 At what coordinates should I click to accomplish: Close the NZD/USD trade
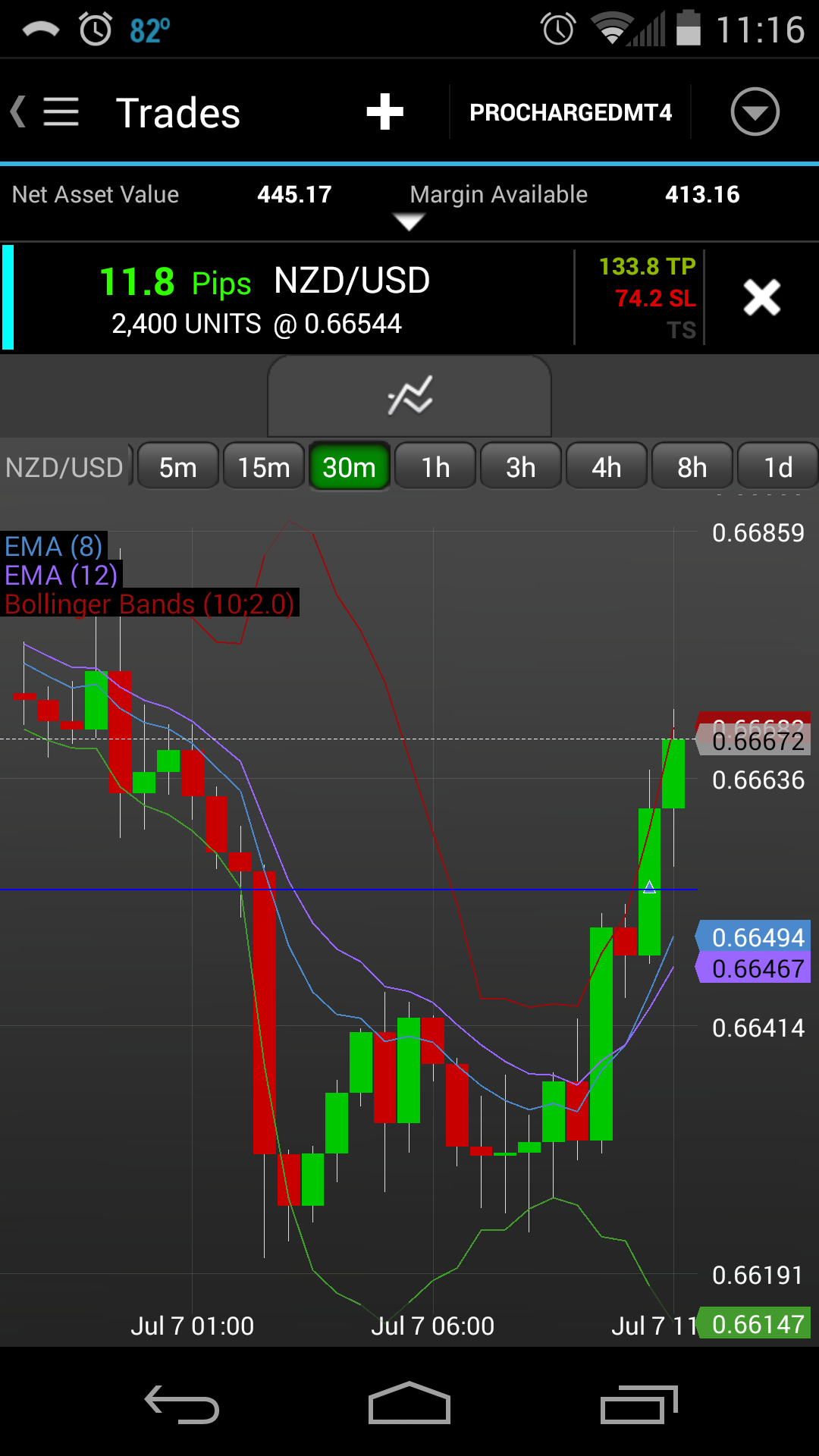pos(761,297)
